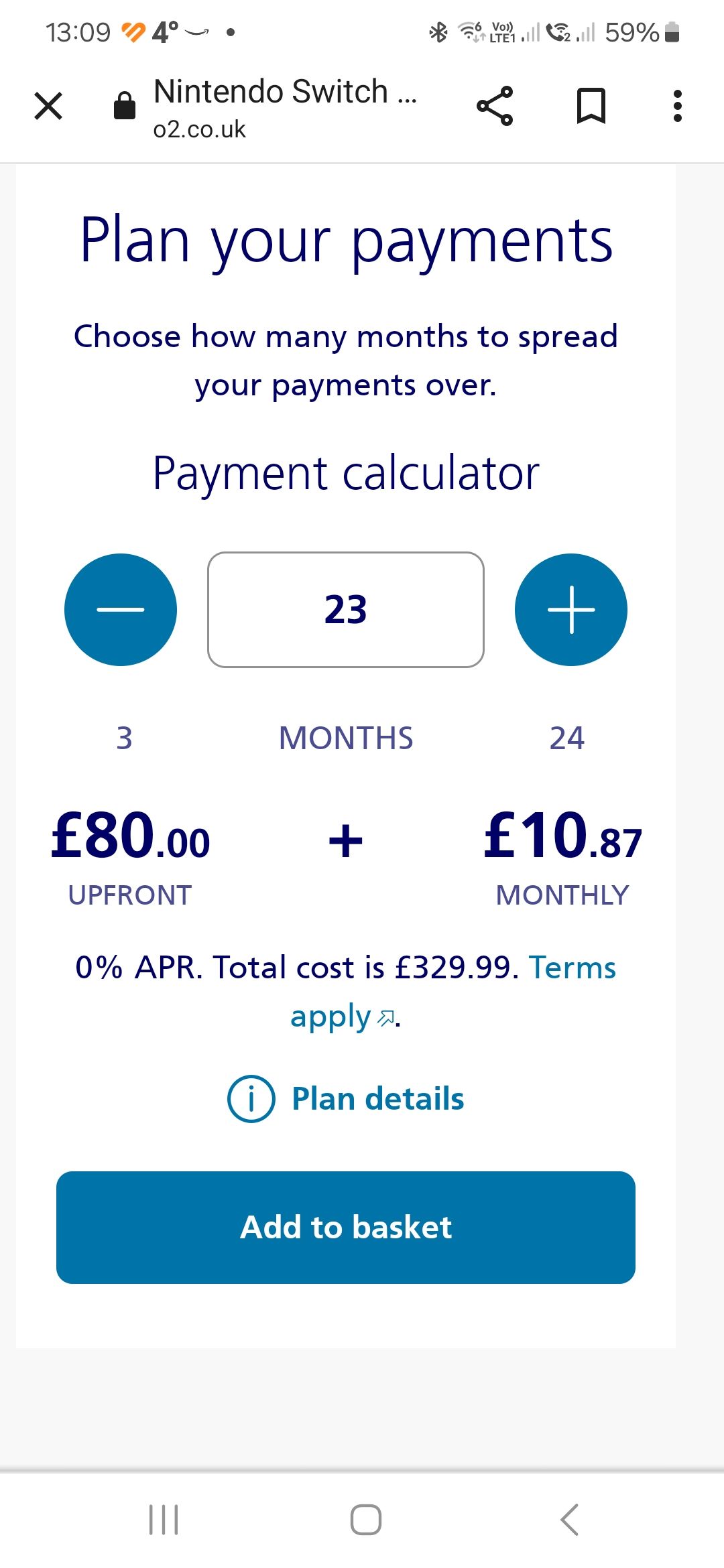This screenshot has width=724, height=1568.
Task: Add the Nintendo Switch to basket
Action: pyautogui.click(x=346, y=1226)
